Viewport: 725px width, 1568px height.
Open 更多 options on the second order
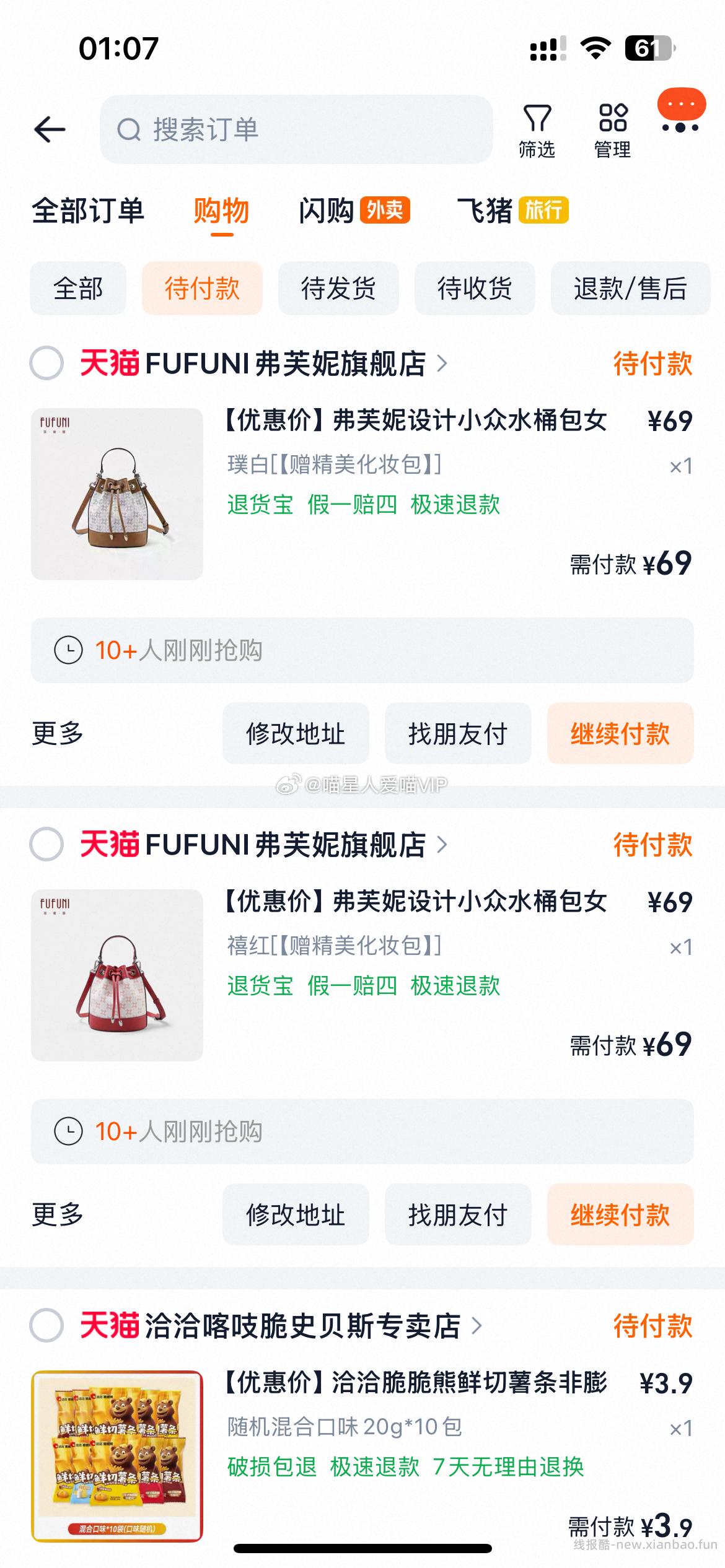coord(58,1214)
